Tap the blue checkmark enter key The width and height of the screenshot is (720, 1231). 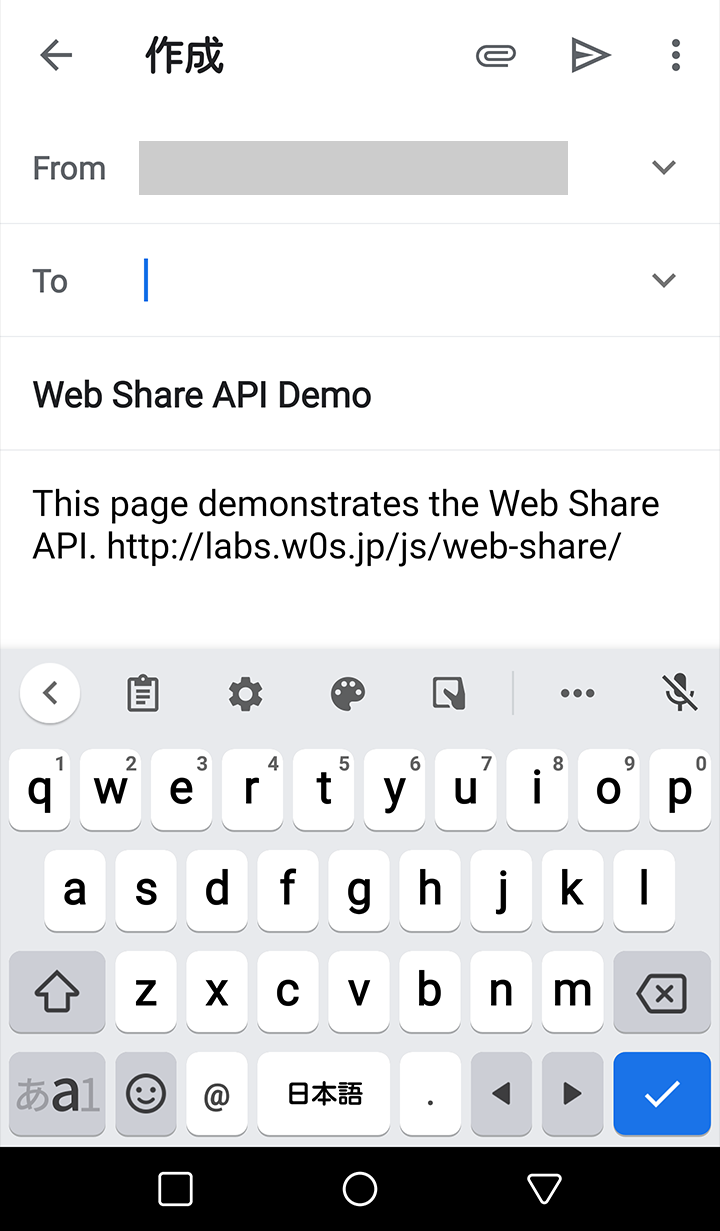point(662,1094)
